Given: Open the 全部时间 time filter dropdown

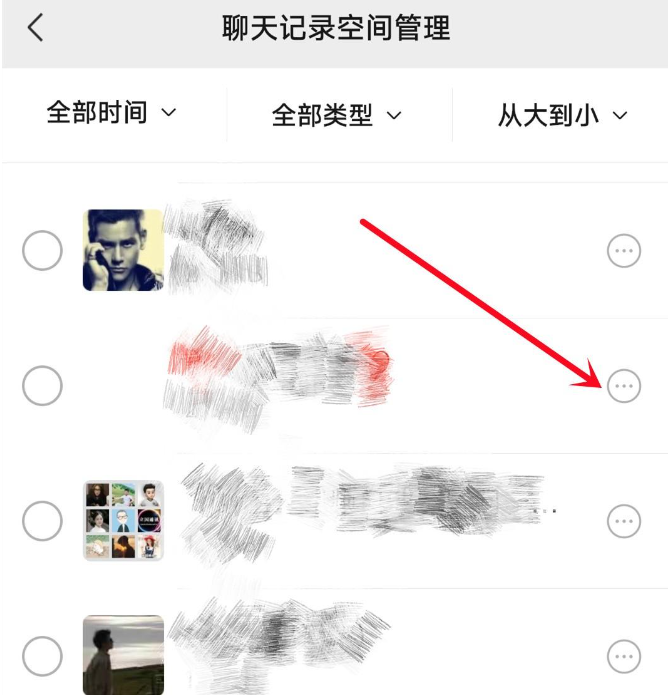Looking at the screenshot, I should [x=111, y=113].
